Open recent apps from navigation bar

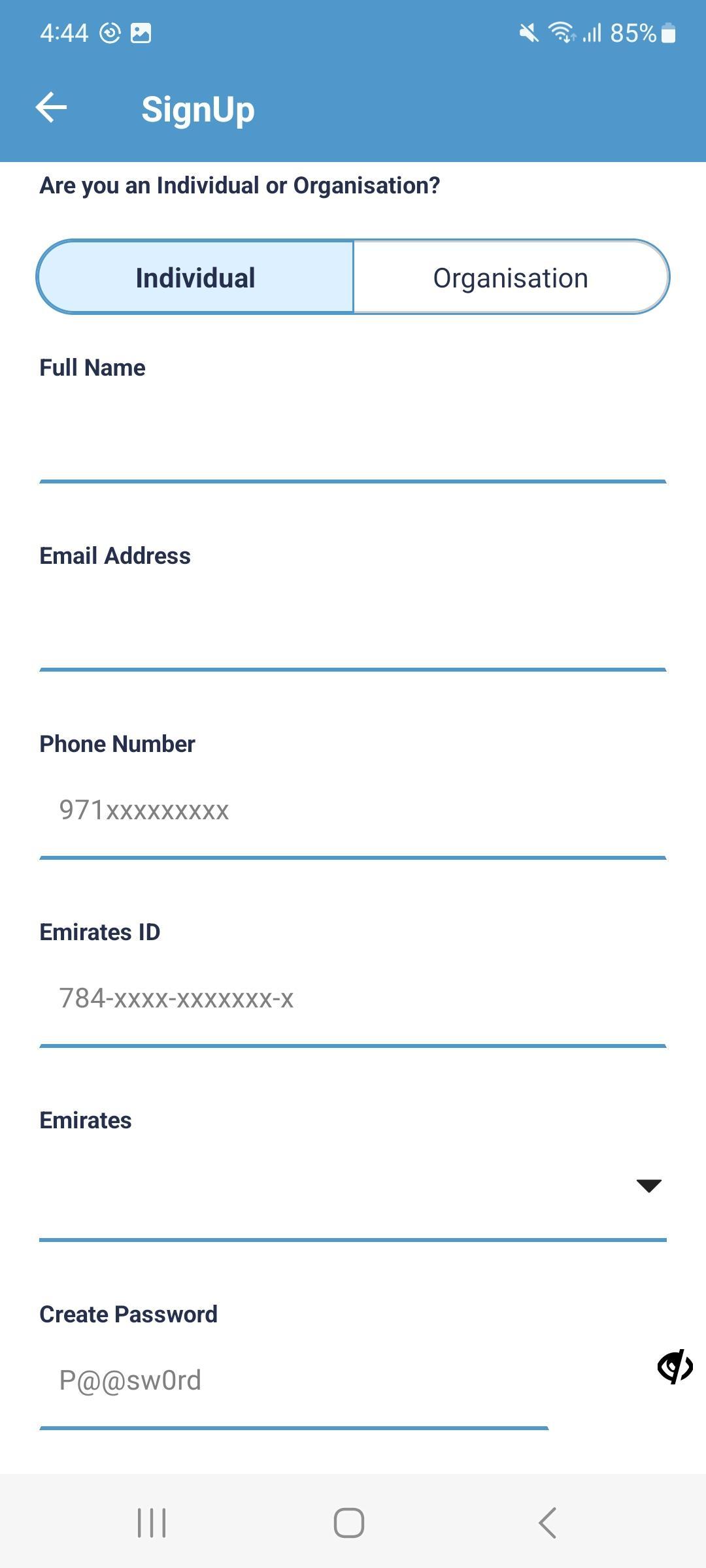coord(152,1523)
